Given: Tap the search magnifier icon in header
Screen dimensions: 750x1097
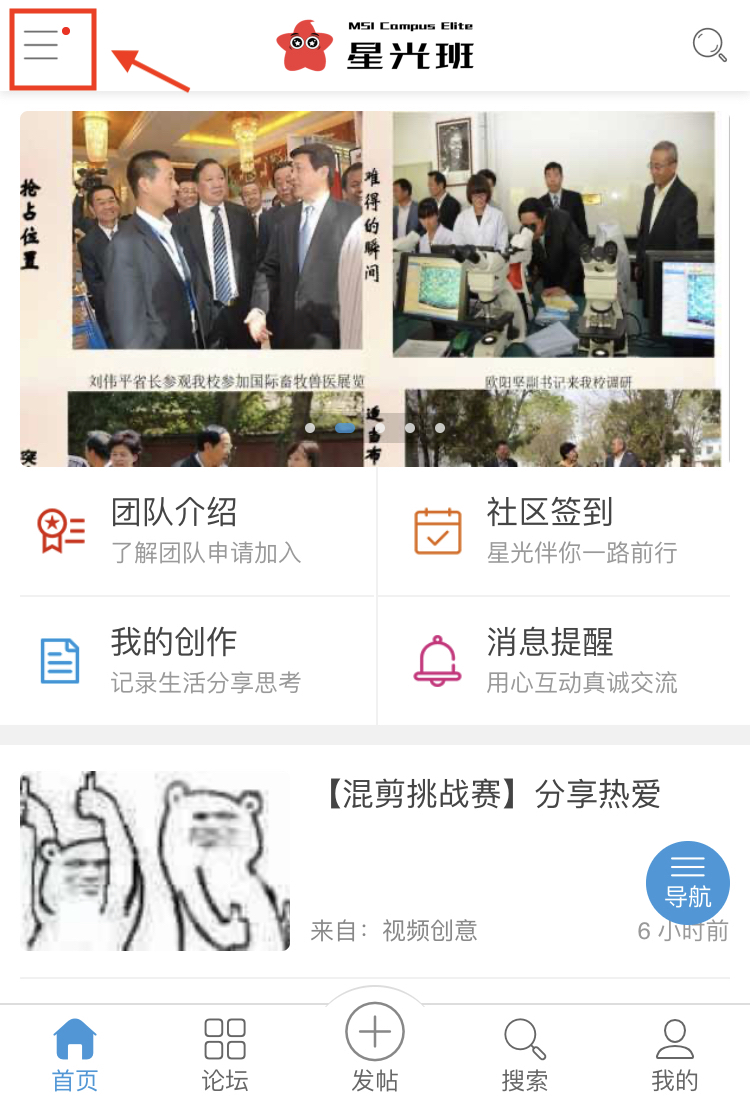Looking at the screenshot, I should tap(709, 45).
